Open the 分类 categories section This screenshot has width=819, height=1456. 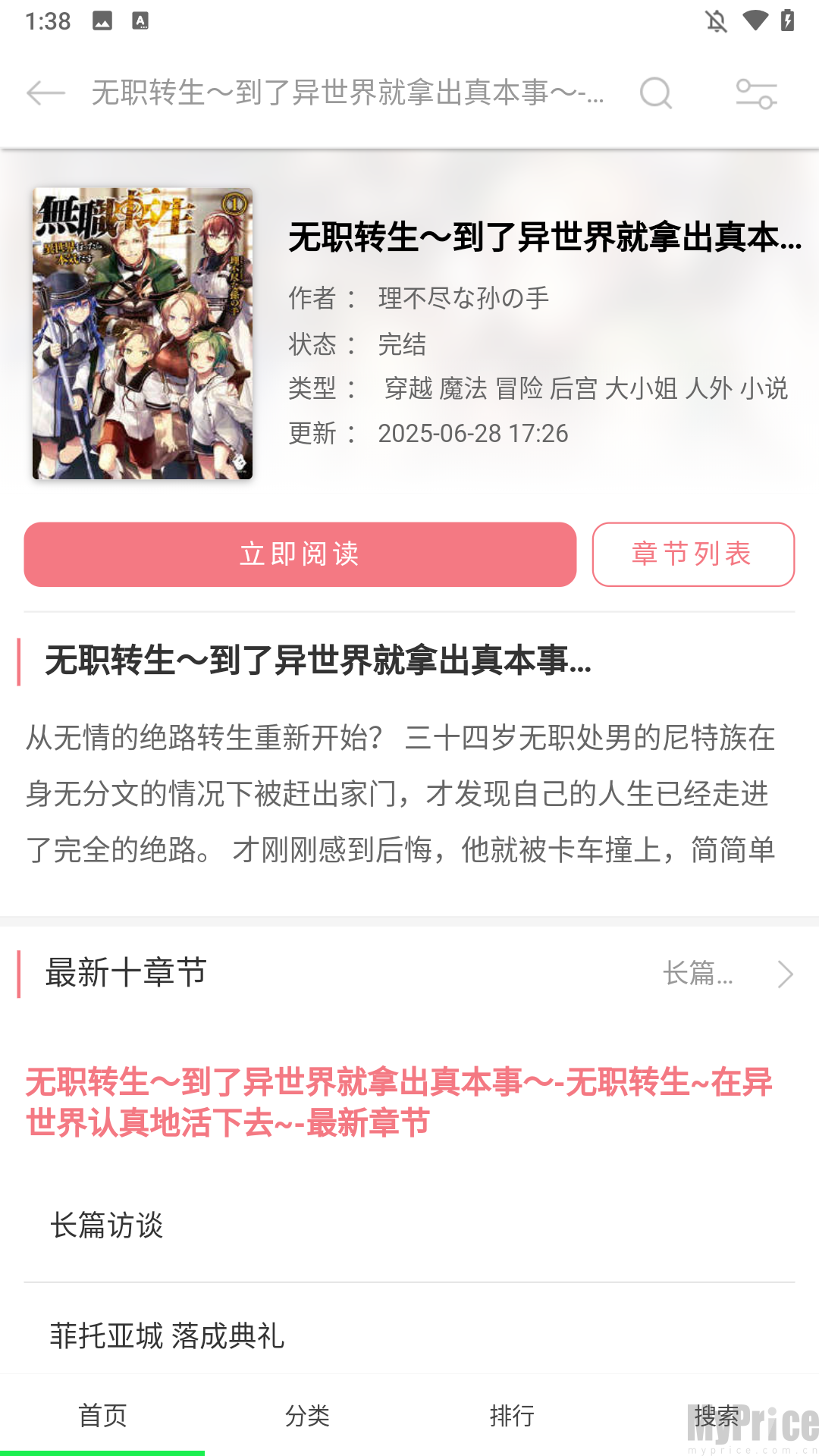coord(307,1414)
